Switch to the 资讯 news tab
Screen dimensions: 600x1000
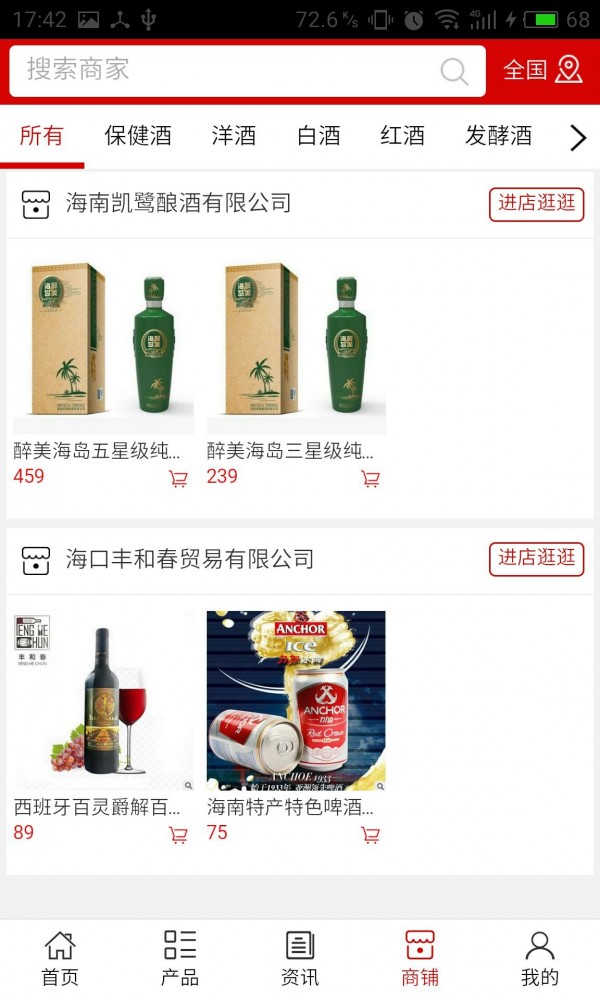pos(300,958)
